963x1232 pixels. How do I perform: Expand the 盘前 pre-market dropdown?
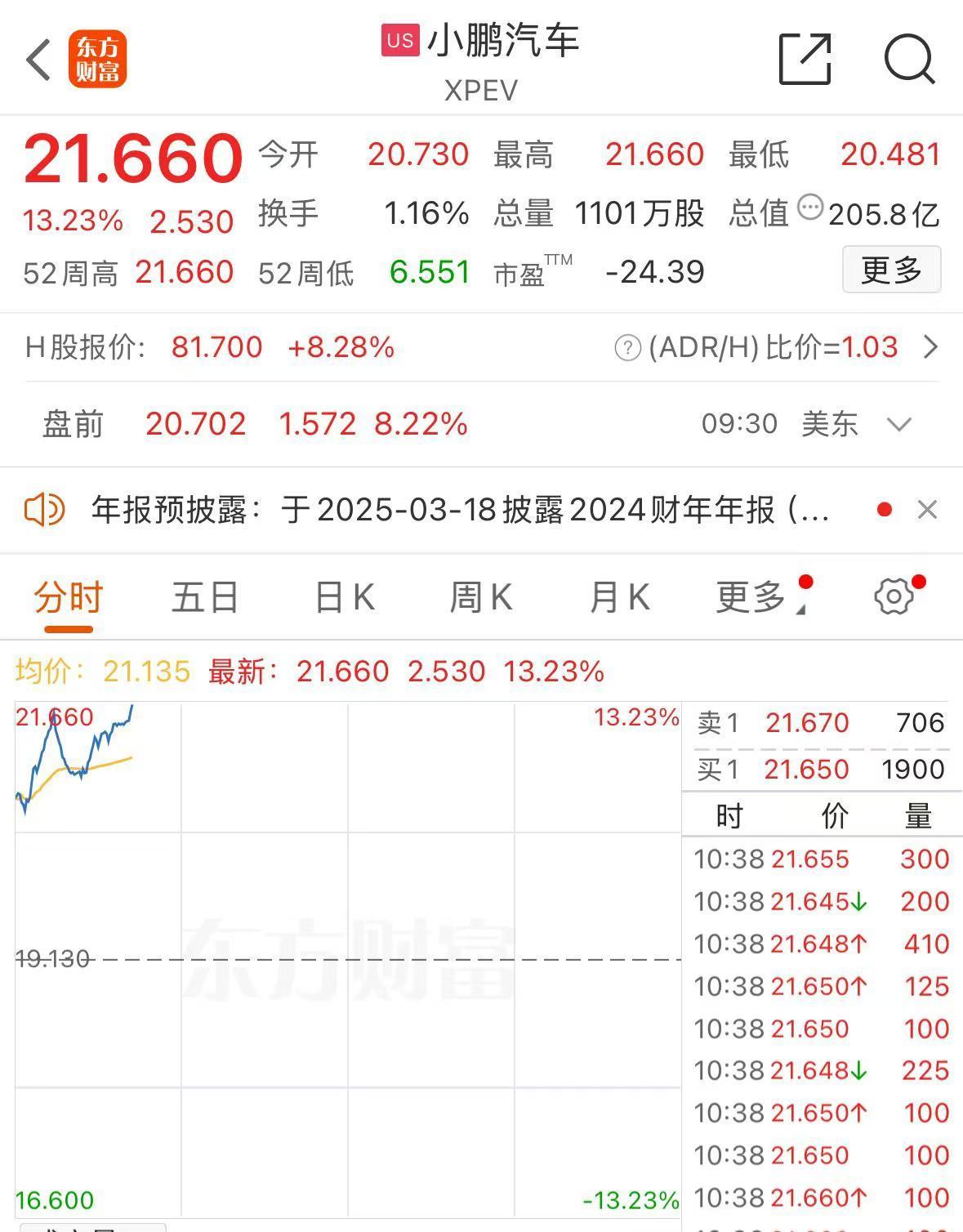point(898,424)
